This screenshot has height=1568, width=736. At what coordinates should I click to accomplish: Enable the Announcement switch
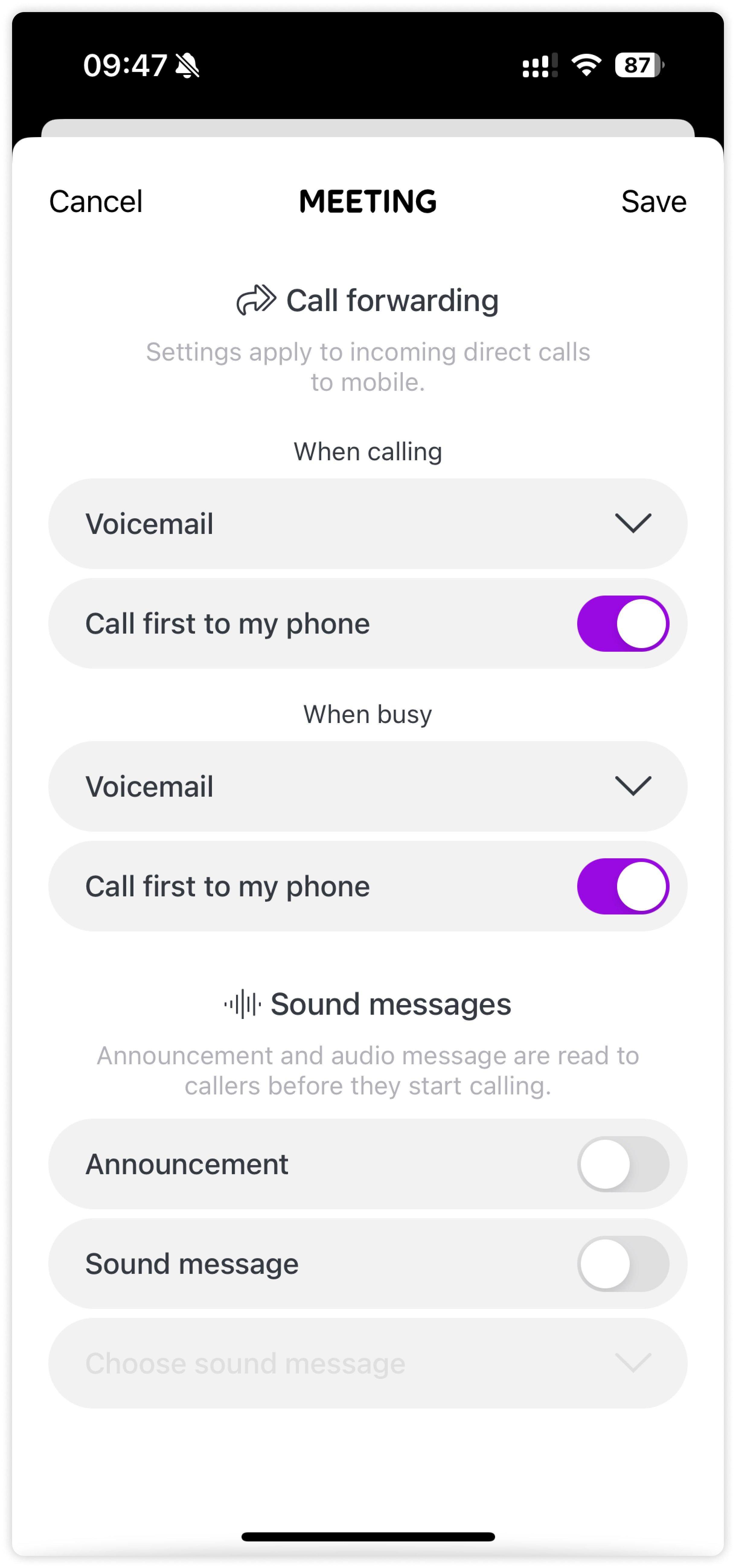(623, 1164)
